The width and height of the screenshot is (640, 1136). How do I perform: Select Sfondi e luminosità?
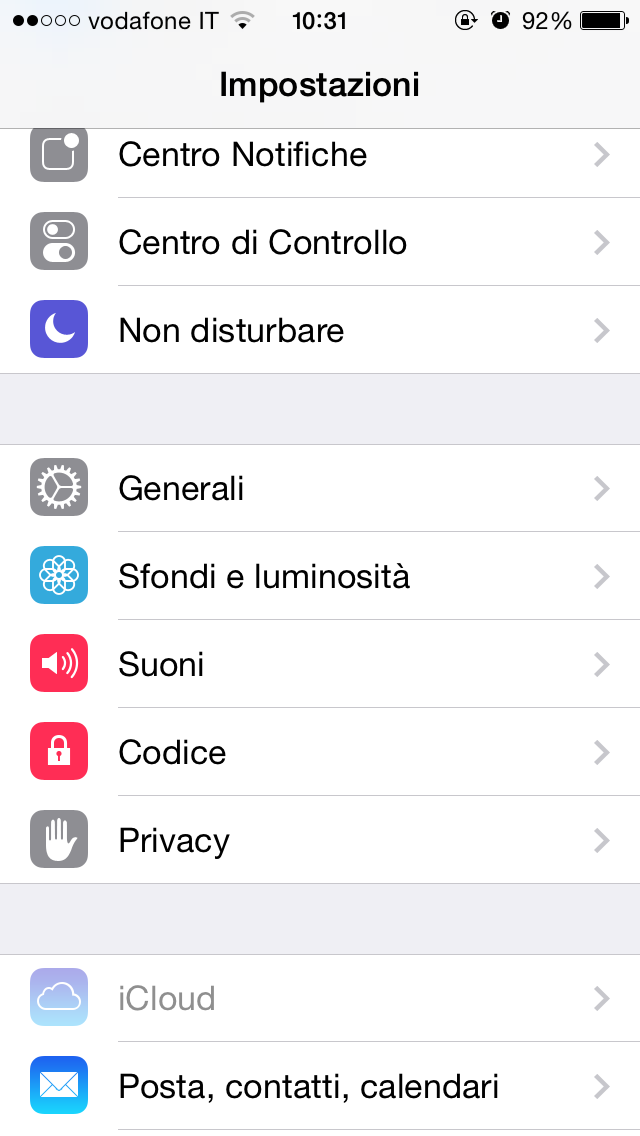click(320, 577)
